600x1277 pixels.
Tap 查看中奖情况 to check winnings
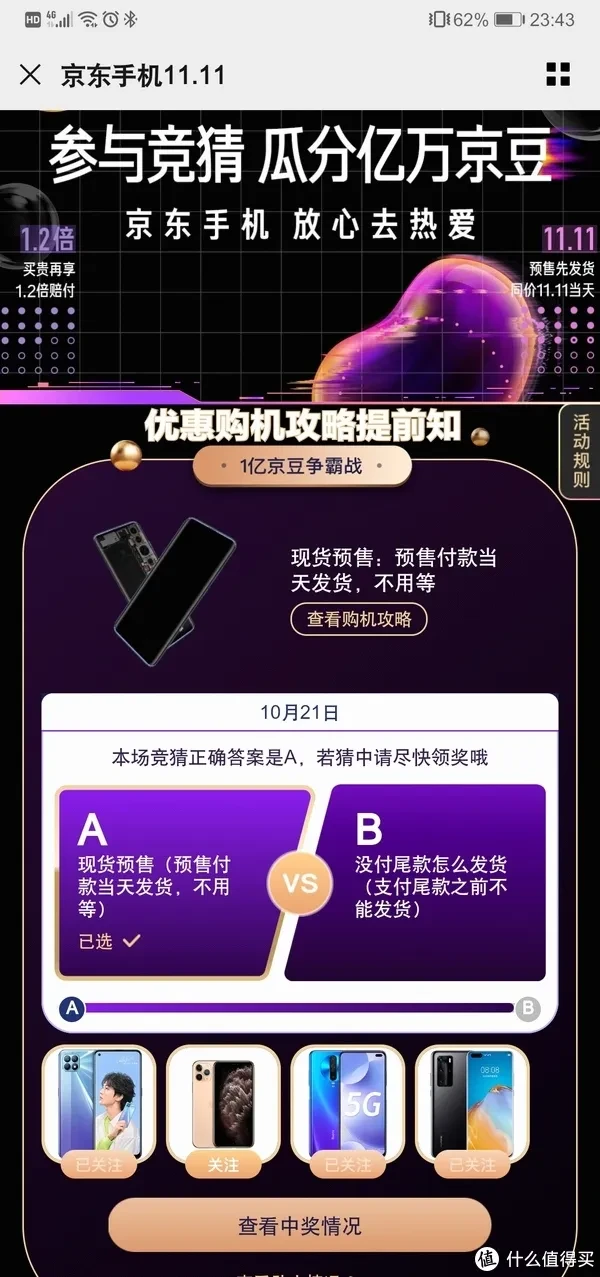click(x=299, y=1226)
